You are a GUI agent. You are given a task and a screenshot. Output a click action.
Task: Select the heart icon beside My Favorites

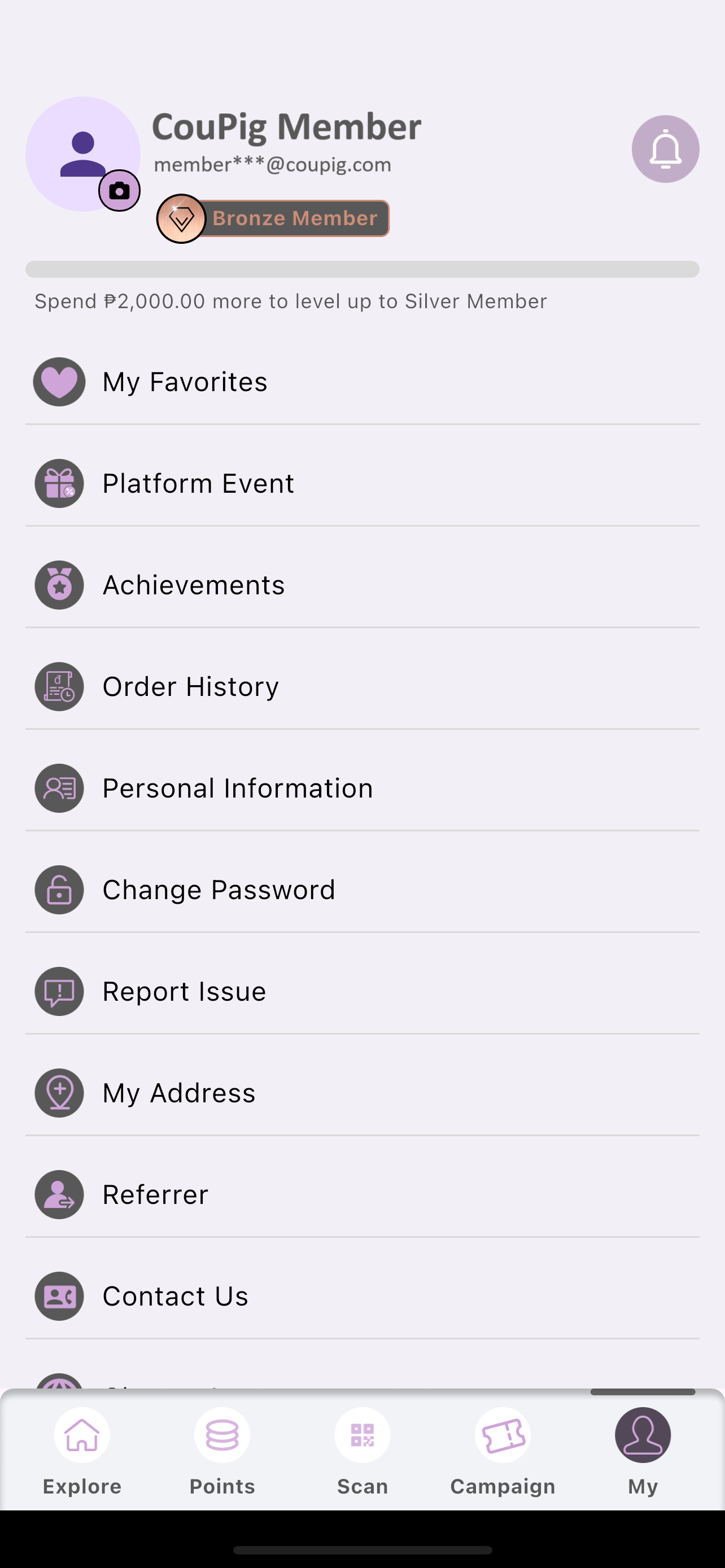coord(59,382)
